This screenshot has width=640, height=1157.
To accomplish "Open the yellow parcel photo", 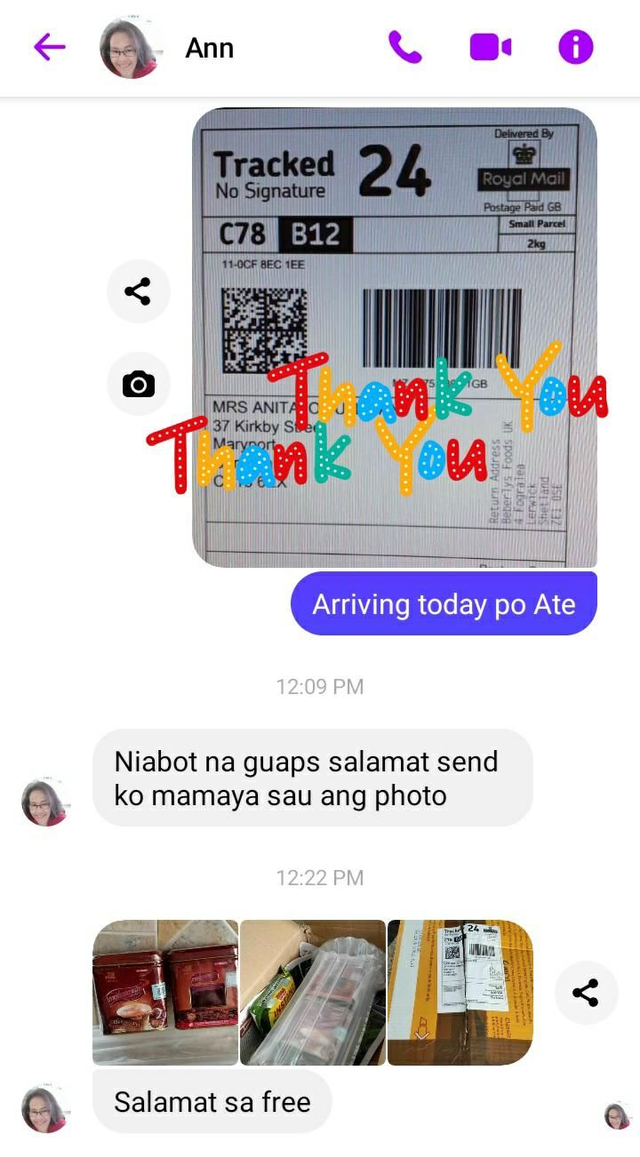I will pyautogui.click(x=460, y=992).
